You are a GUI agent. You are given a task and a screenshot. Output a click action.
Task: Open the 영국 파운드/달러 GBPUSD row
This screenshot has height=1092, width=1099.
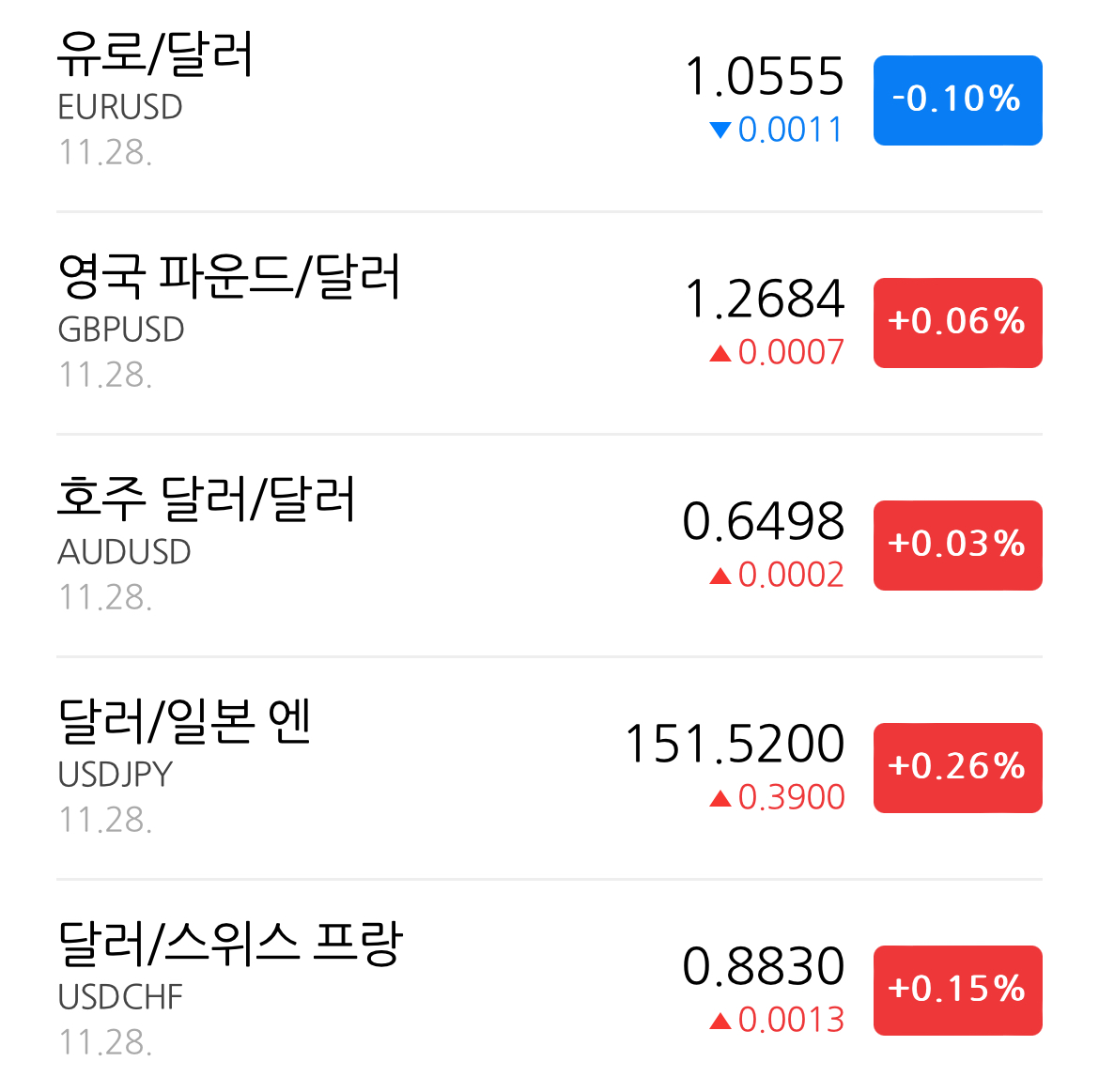pyautogui.click(x=549, y=323)
